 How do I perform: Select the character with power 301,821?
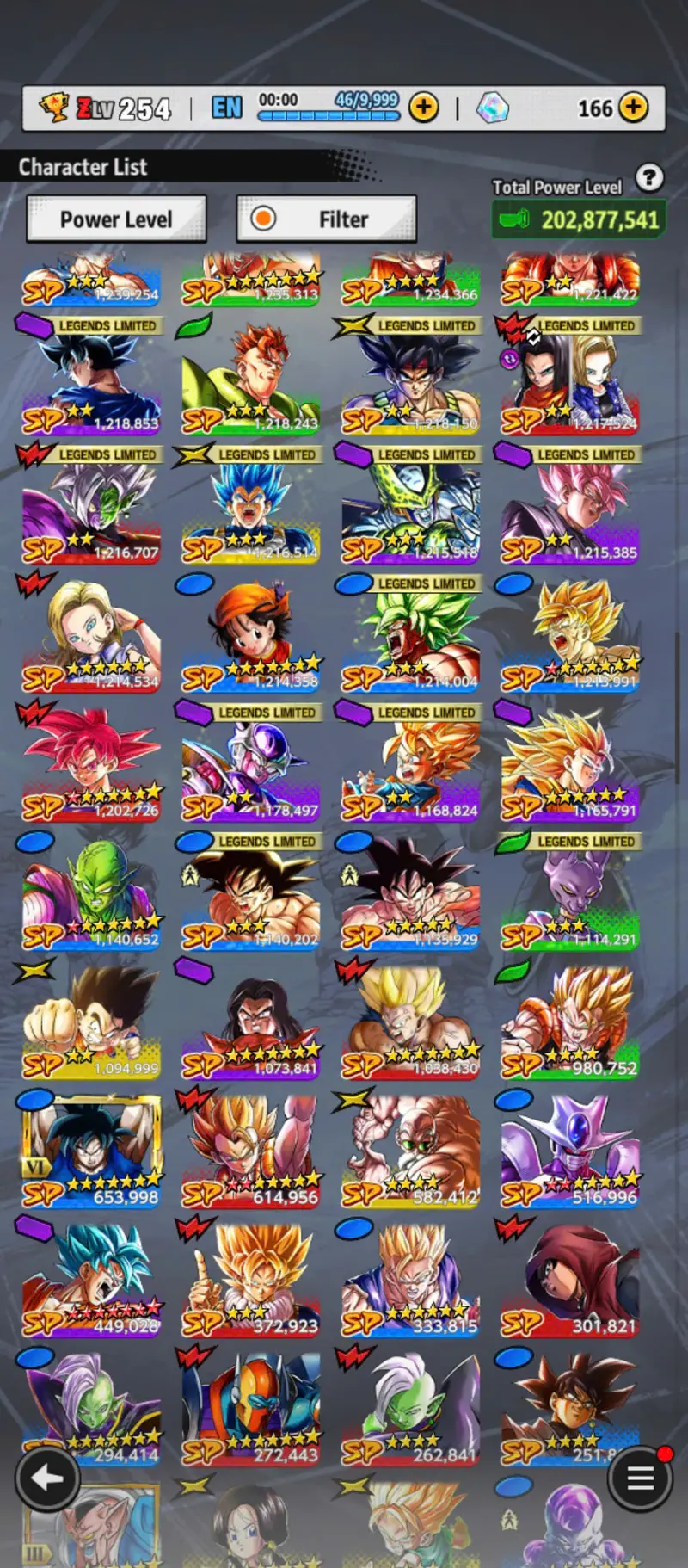pos(570,1282)
